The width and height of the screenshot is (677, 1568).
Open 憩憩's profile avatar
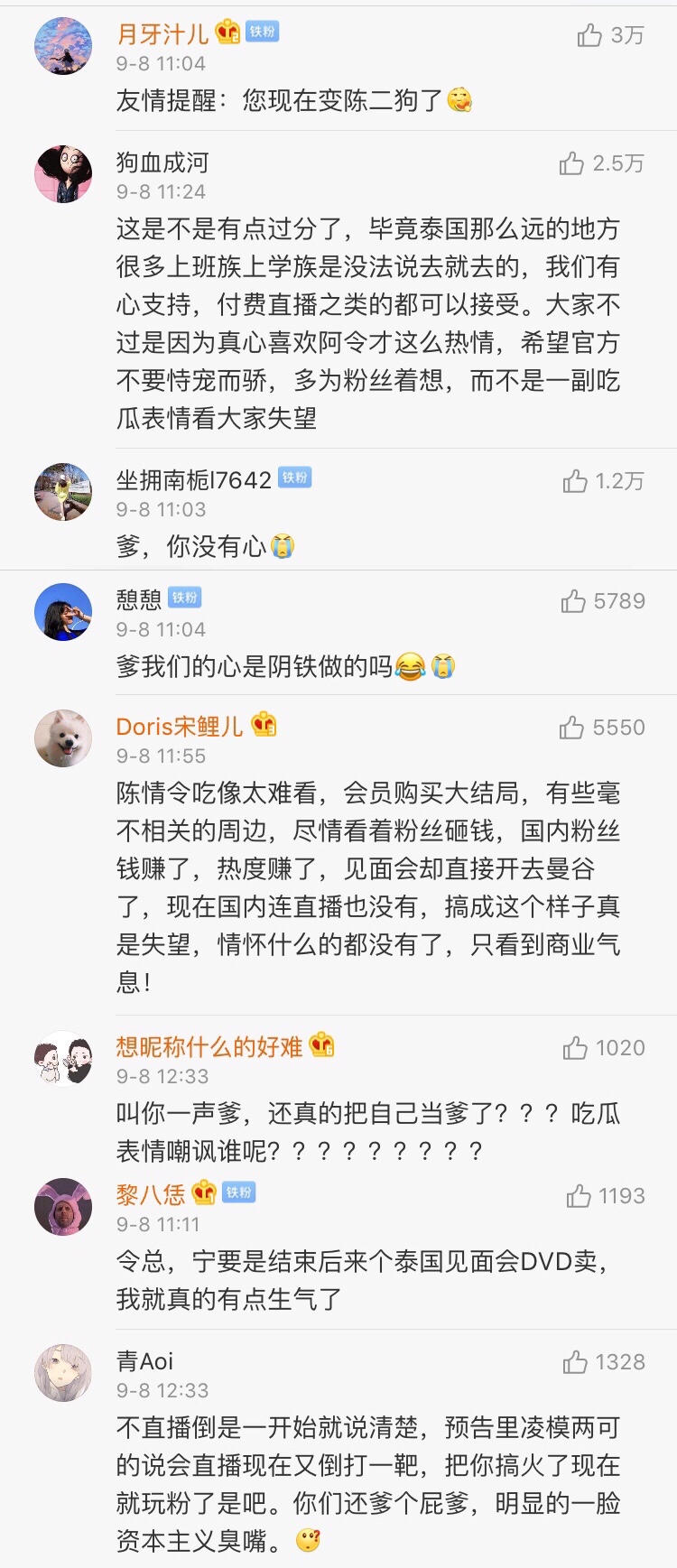tap(63, 612)
